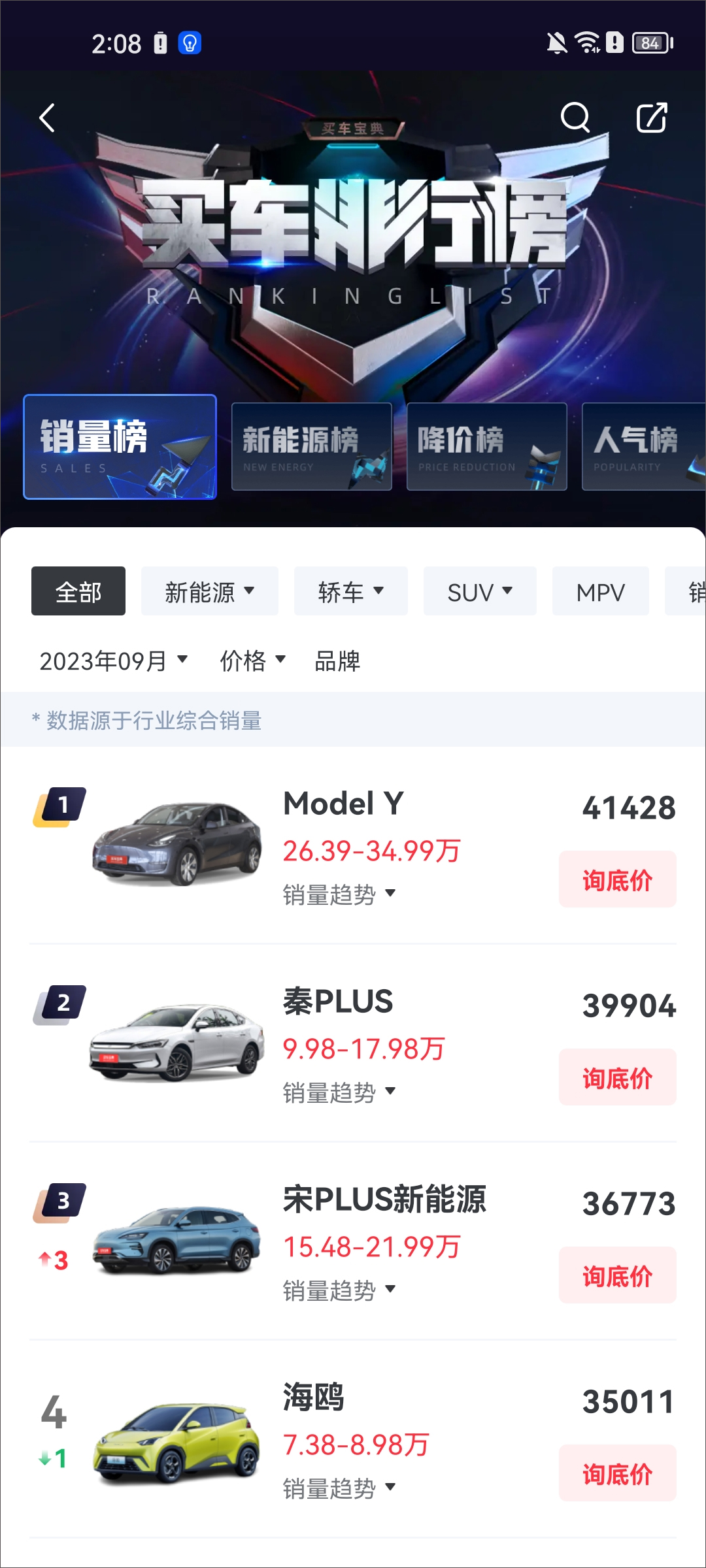Tap the back arrow to exit ranking page

coord(46,118)
